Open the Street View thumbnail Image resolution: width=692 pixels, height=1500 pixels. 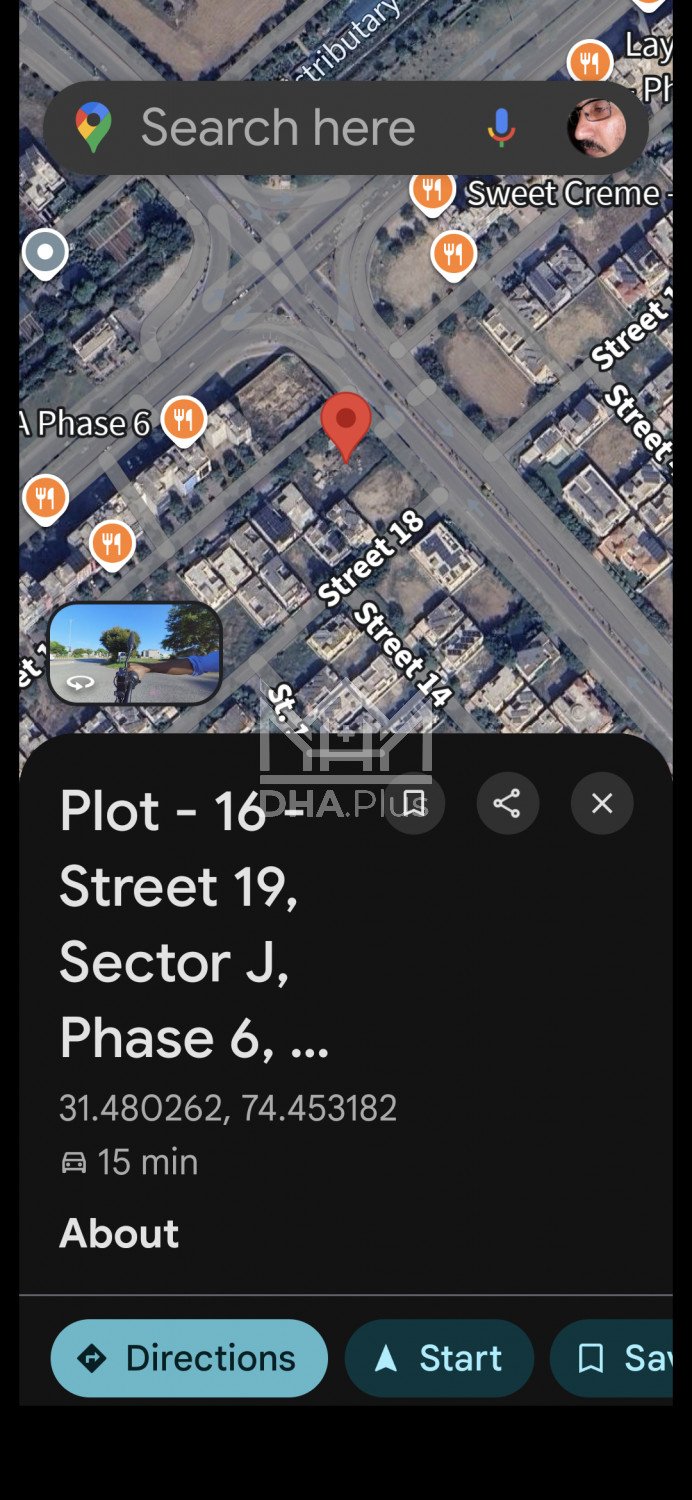coord(135,654)
